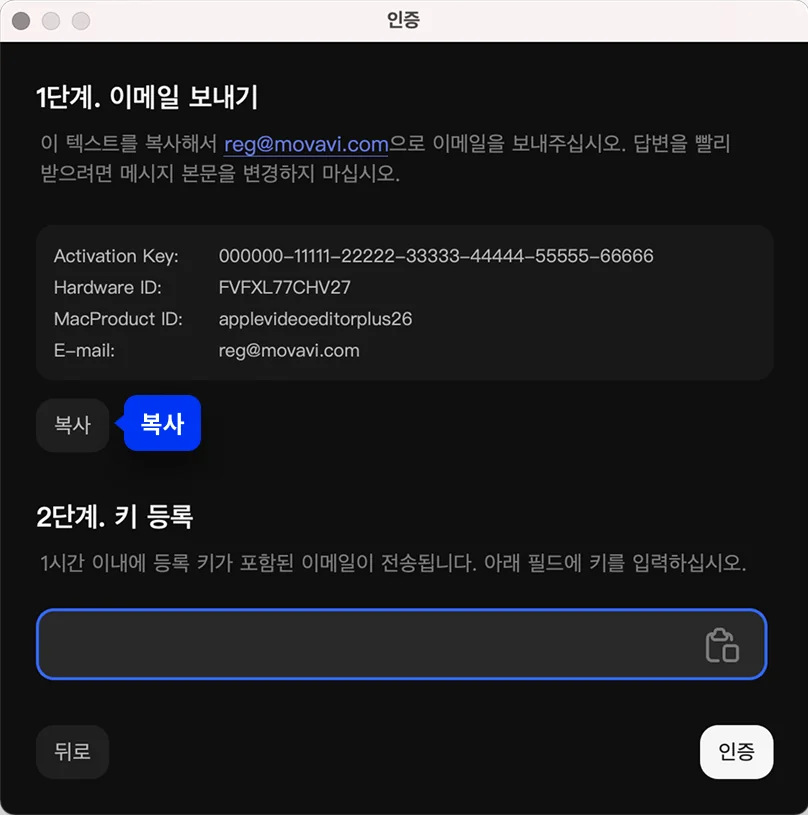808x815 pixels.
Task: Open the reg@movavi.com email link
Action: 306,144
